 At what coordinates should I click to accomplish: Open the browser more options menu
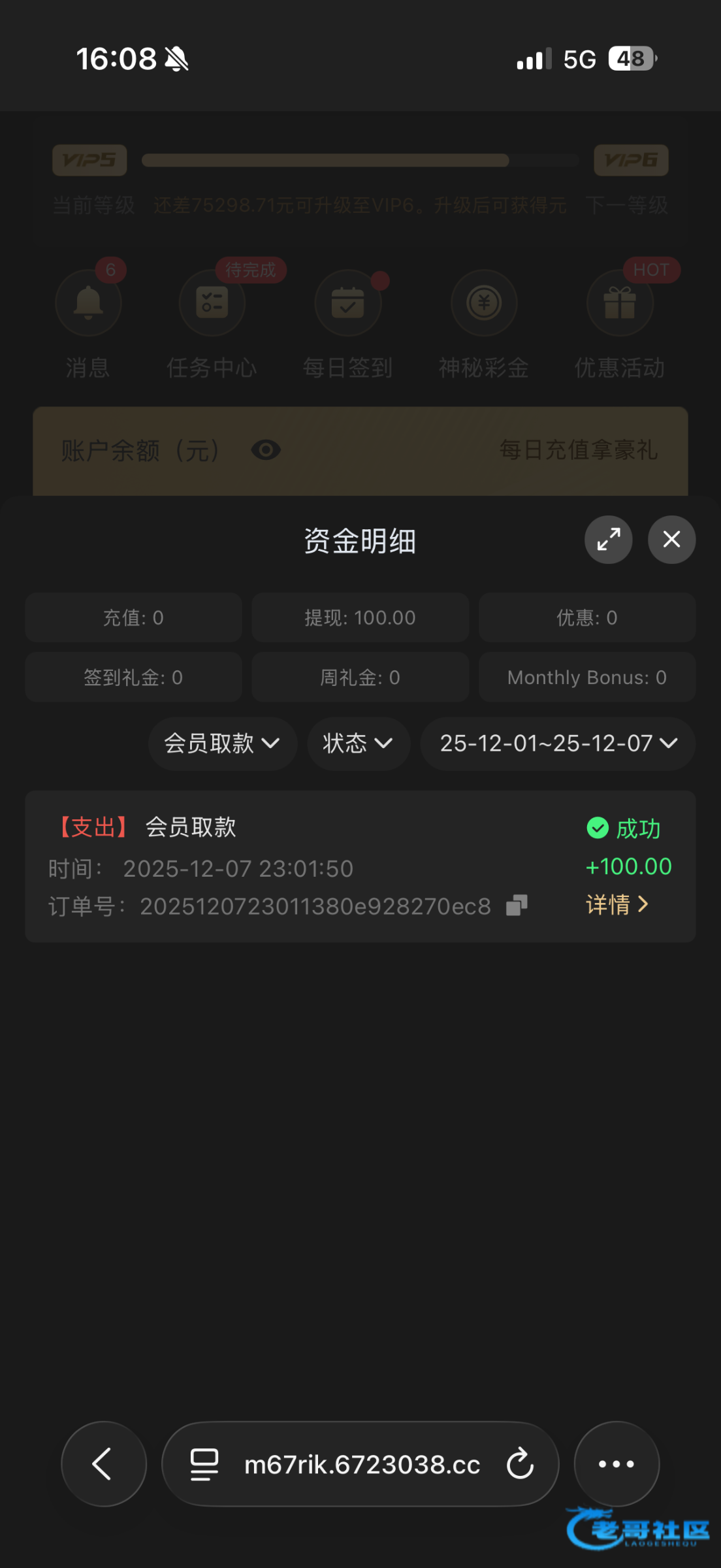tap(617, 1464)
